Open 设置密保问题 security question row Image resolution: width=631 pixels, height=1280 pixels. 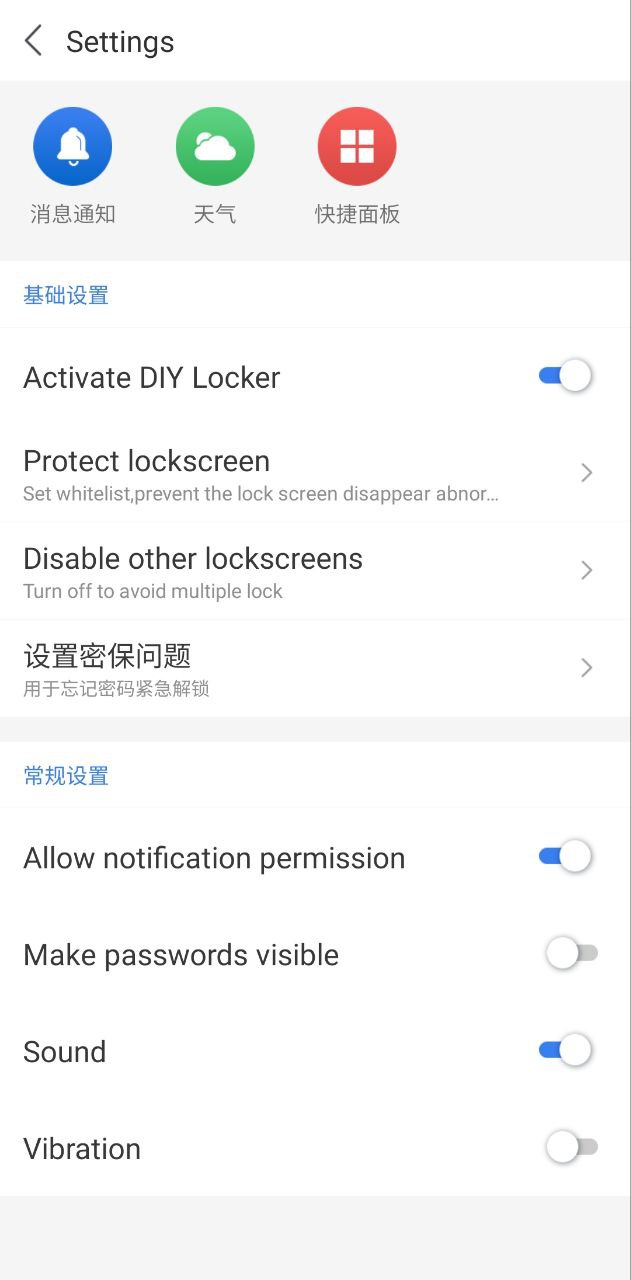315,667
